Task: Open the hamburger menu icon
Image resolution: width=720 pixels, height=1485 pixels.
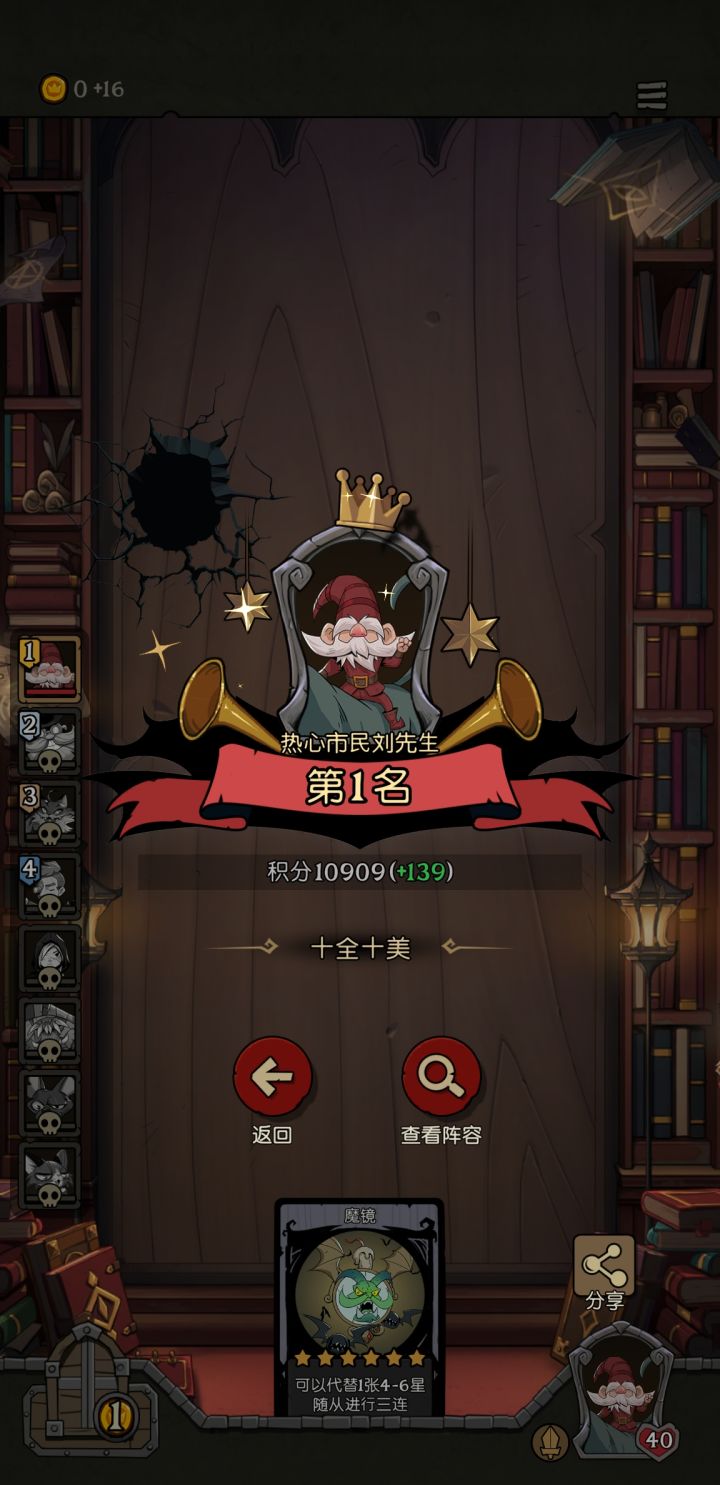Action: pos(652,94)
